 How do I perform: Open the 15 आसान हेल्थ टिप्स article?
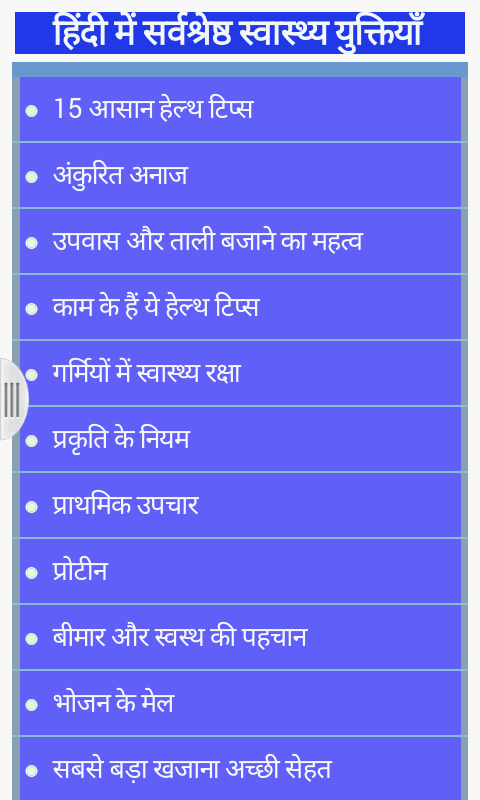(x=240, y=109)
